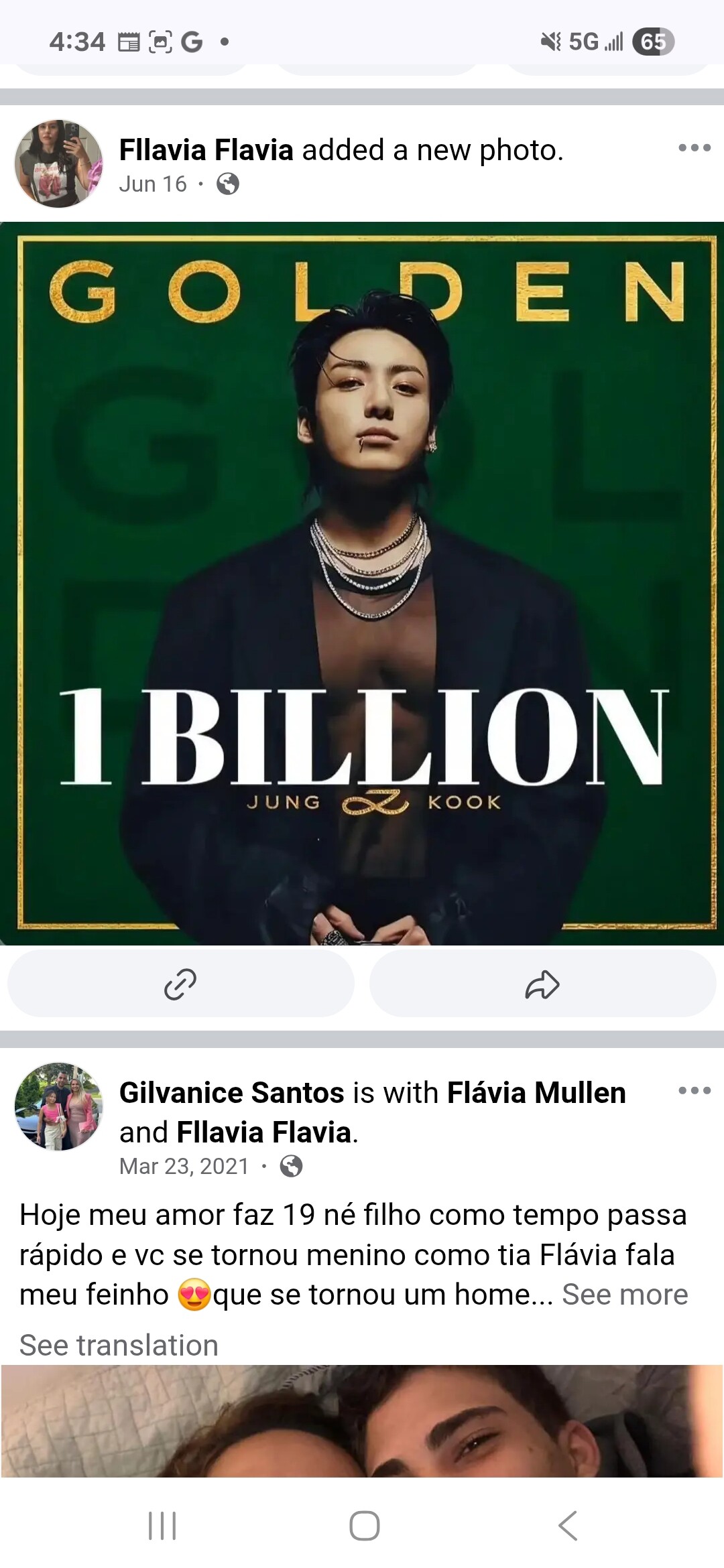Open Gilvanice Santos's profile name link
This screenshot has height=1568, width=724.
[x=232, y=1093]
